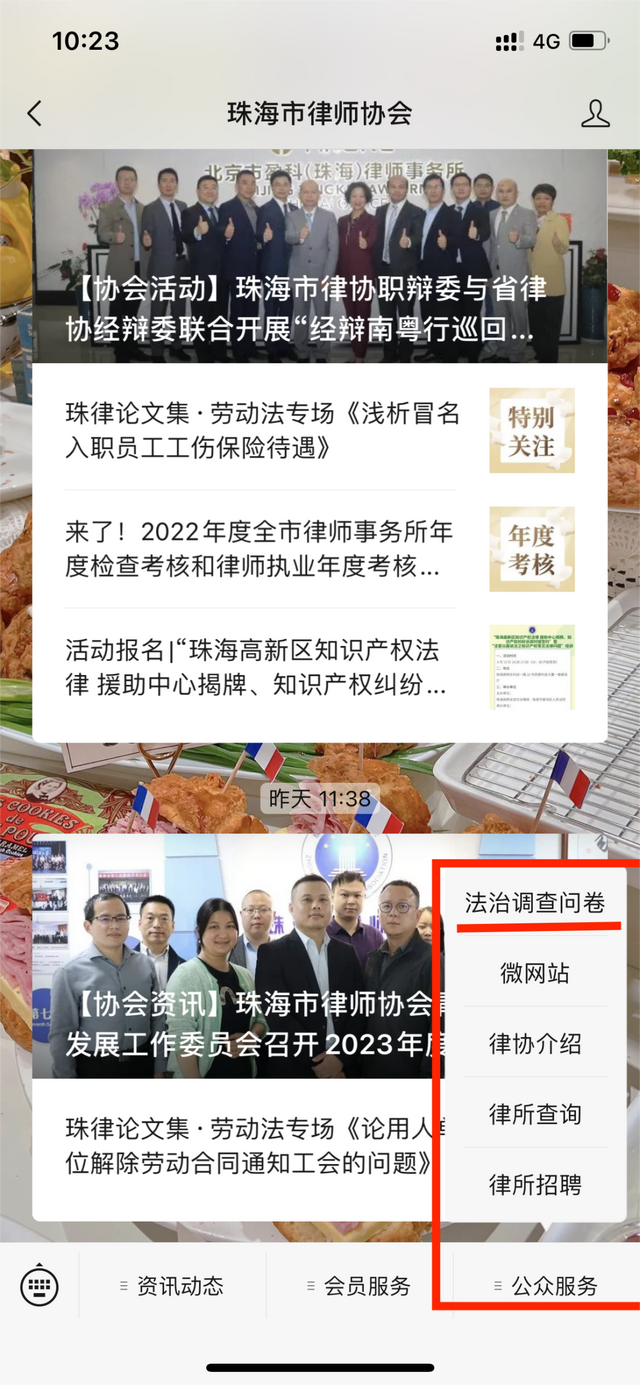Open the 珠海高新区知识产权法律援助中心 signup article
This screenshot has height=1385, width=640.
point(320,667)
